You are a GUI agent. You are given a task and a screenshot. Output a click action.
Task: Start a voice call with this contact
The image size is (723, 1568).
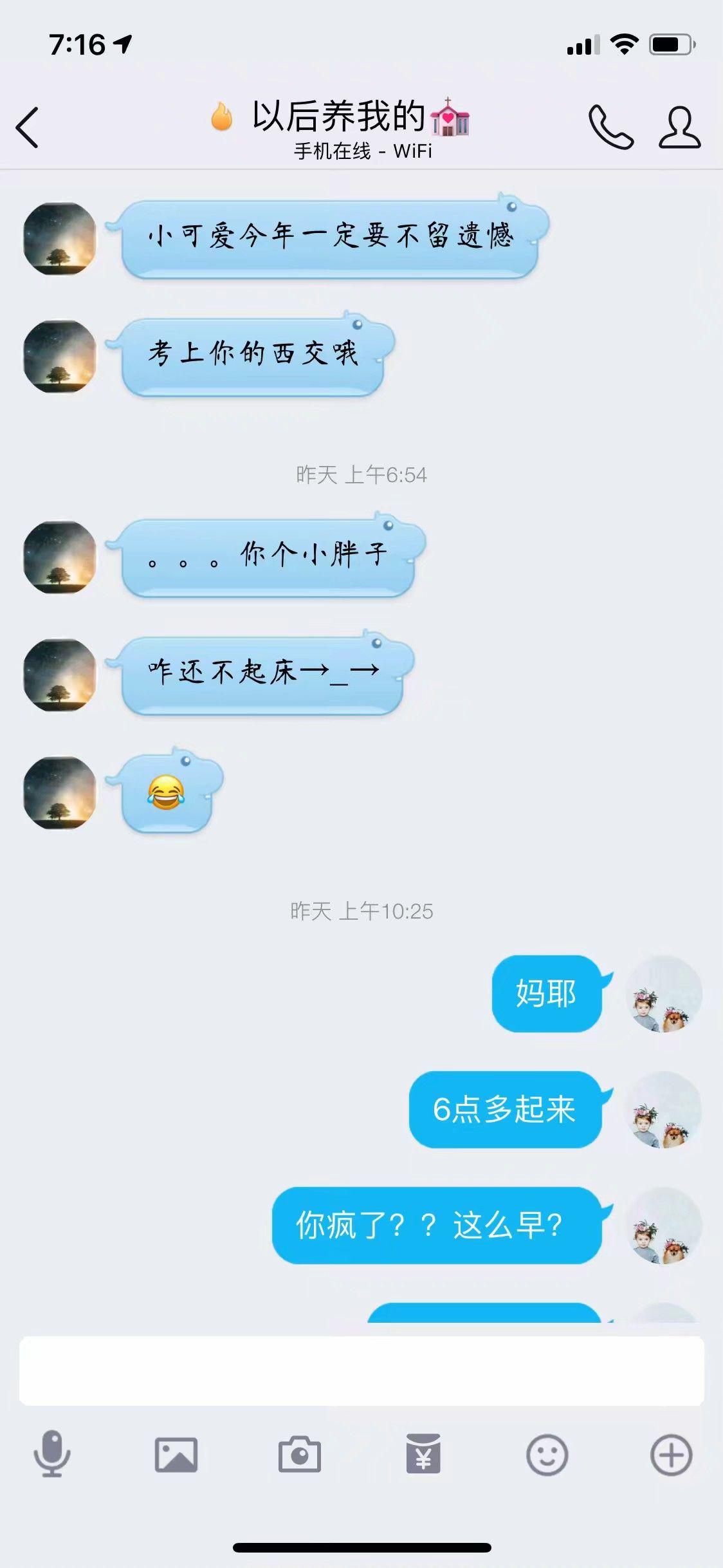point(610,127)
